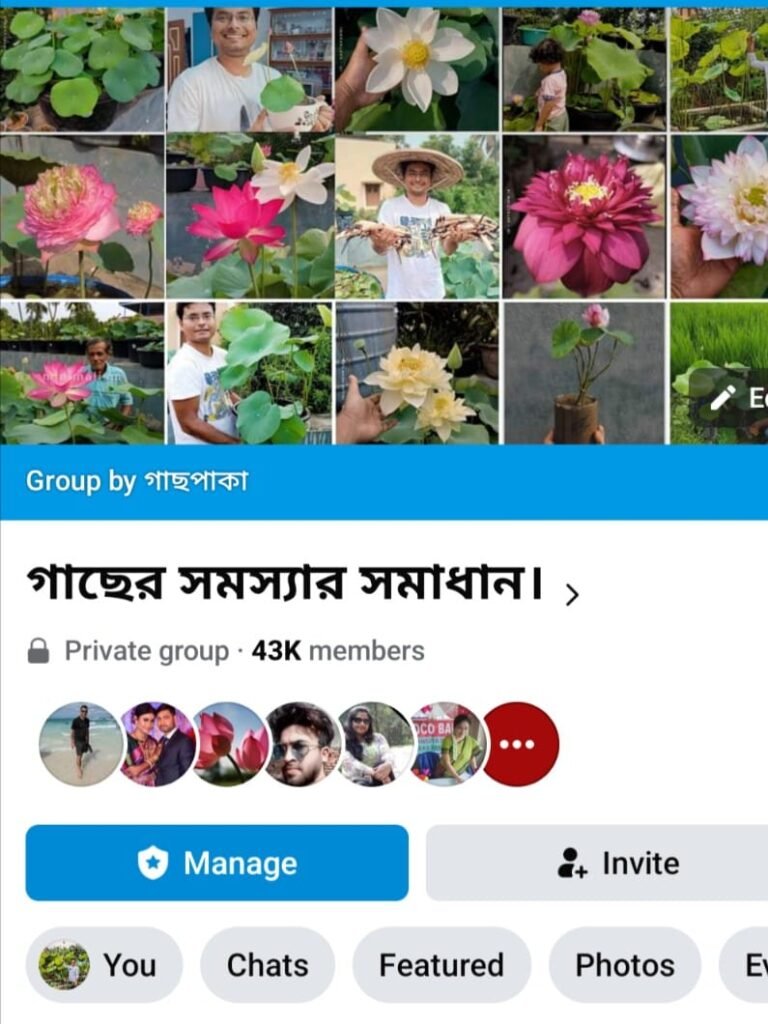
Task: Edit the group cover photo
Action: (x=736, y=398)
